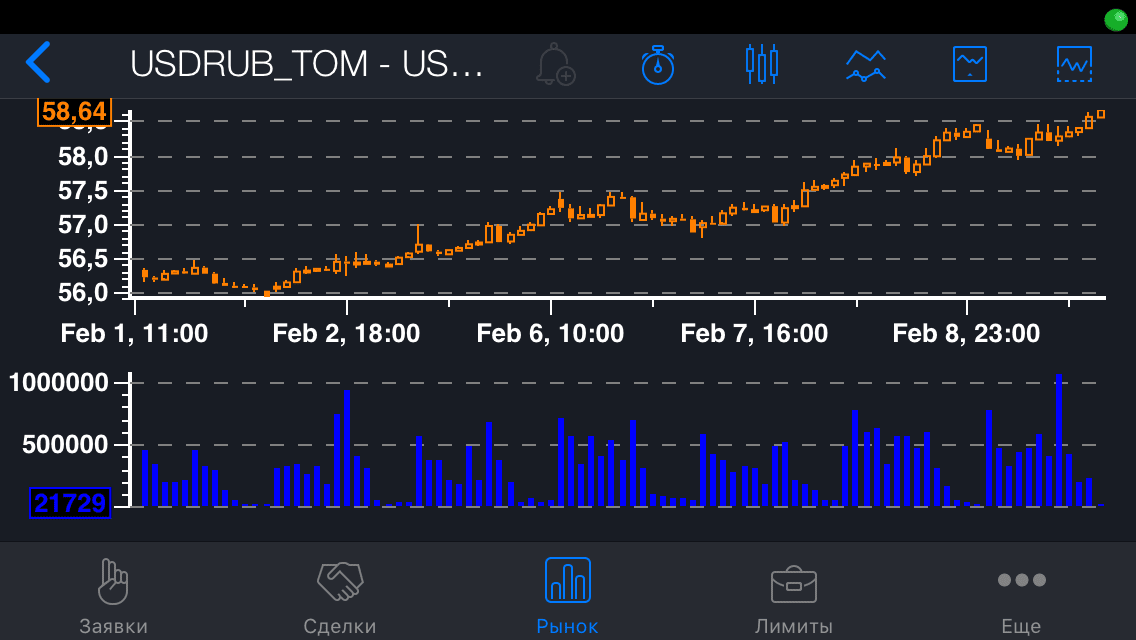
Task: Open the chart timeframe stopwatch icon
Action: [x=658, y=64]
